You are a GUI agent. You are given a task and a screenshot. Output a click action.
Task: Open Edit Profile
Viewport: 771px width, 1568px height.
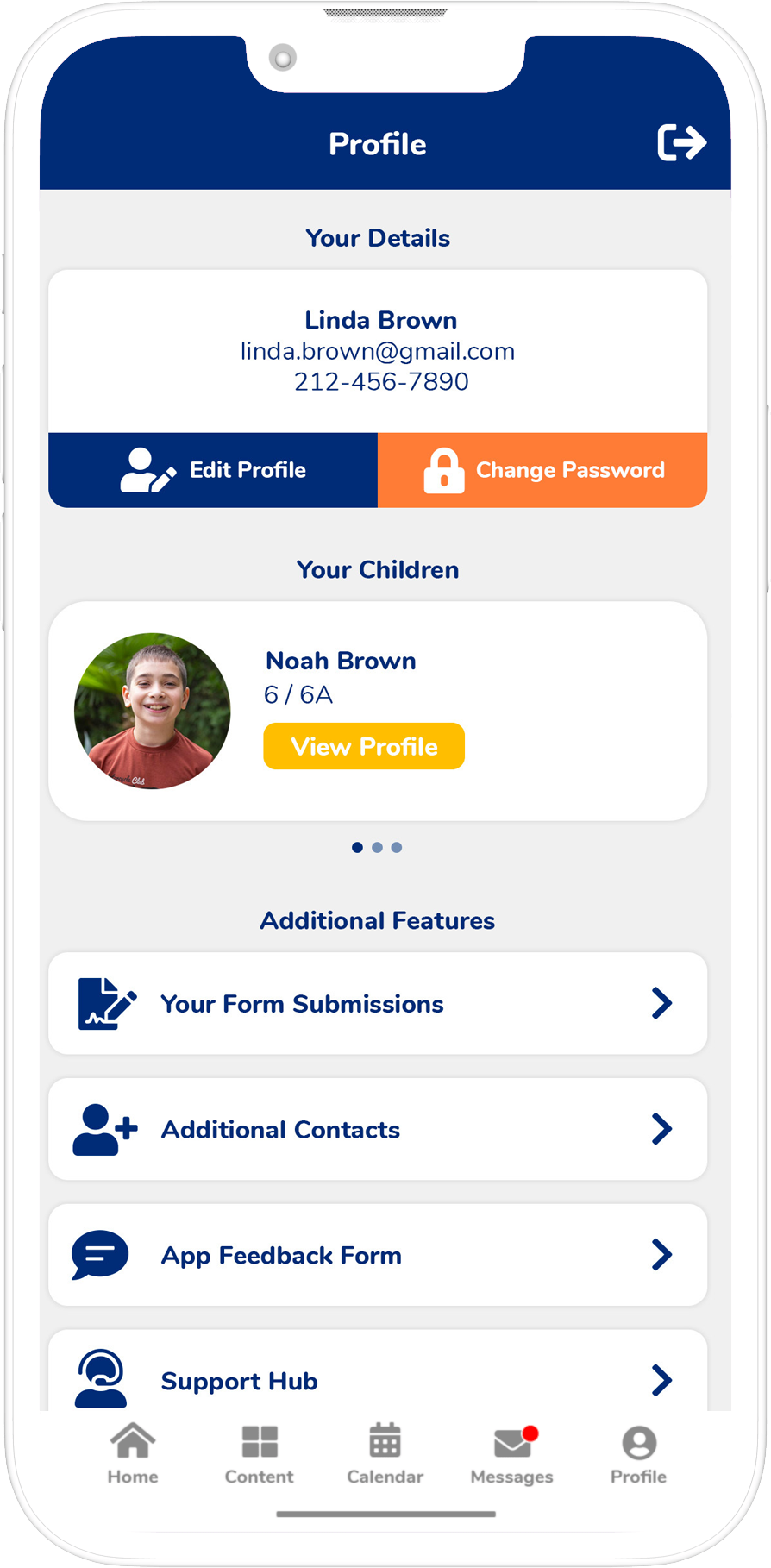(x=213, y=470)
